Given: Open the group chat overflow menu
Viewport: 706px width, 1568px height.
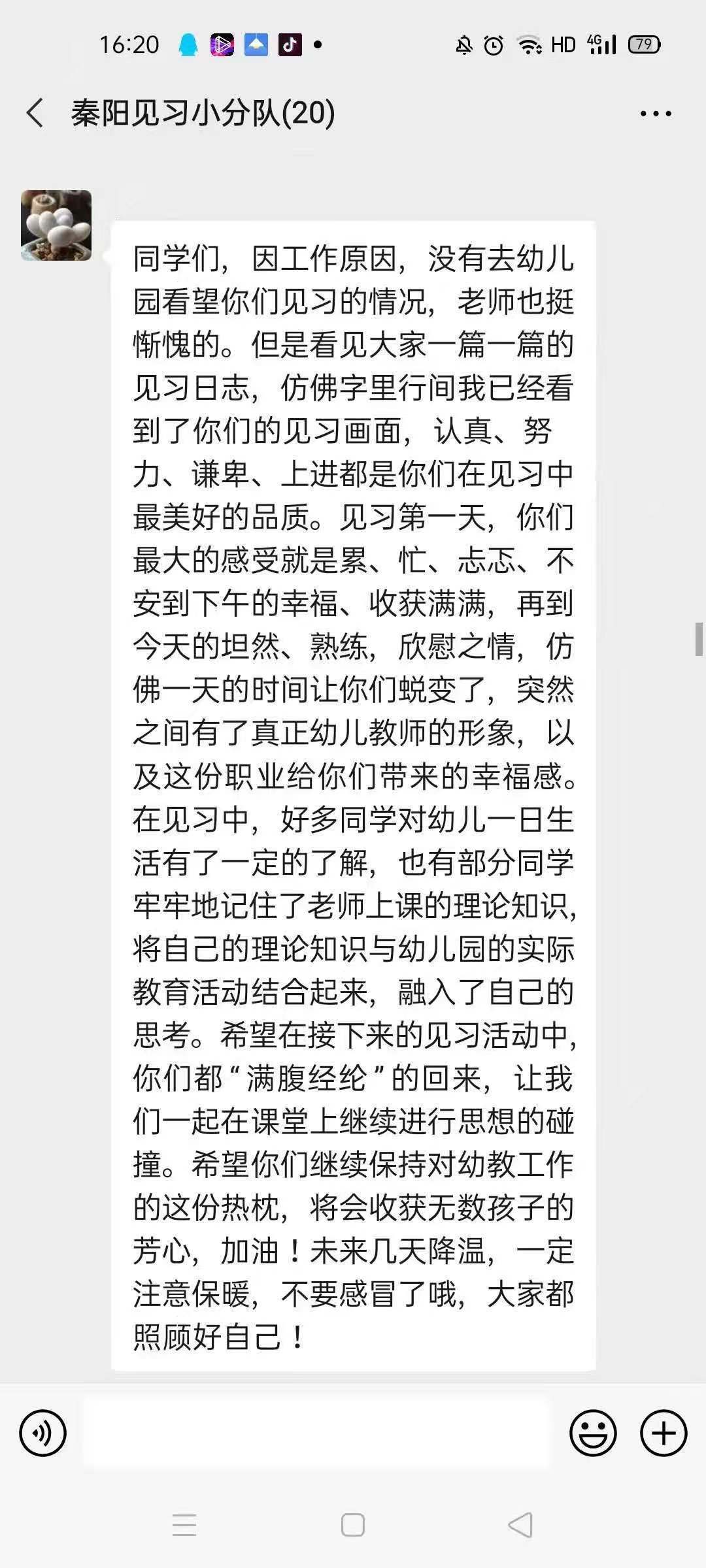Looking at the screenshot, I should coord(655,114).
